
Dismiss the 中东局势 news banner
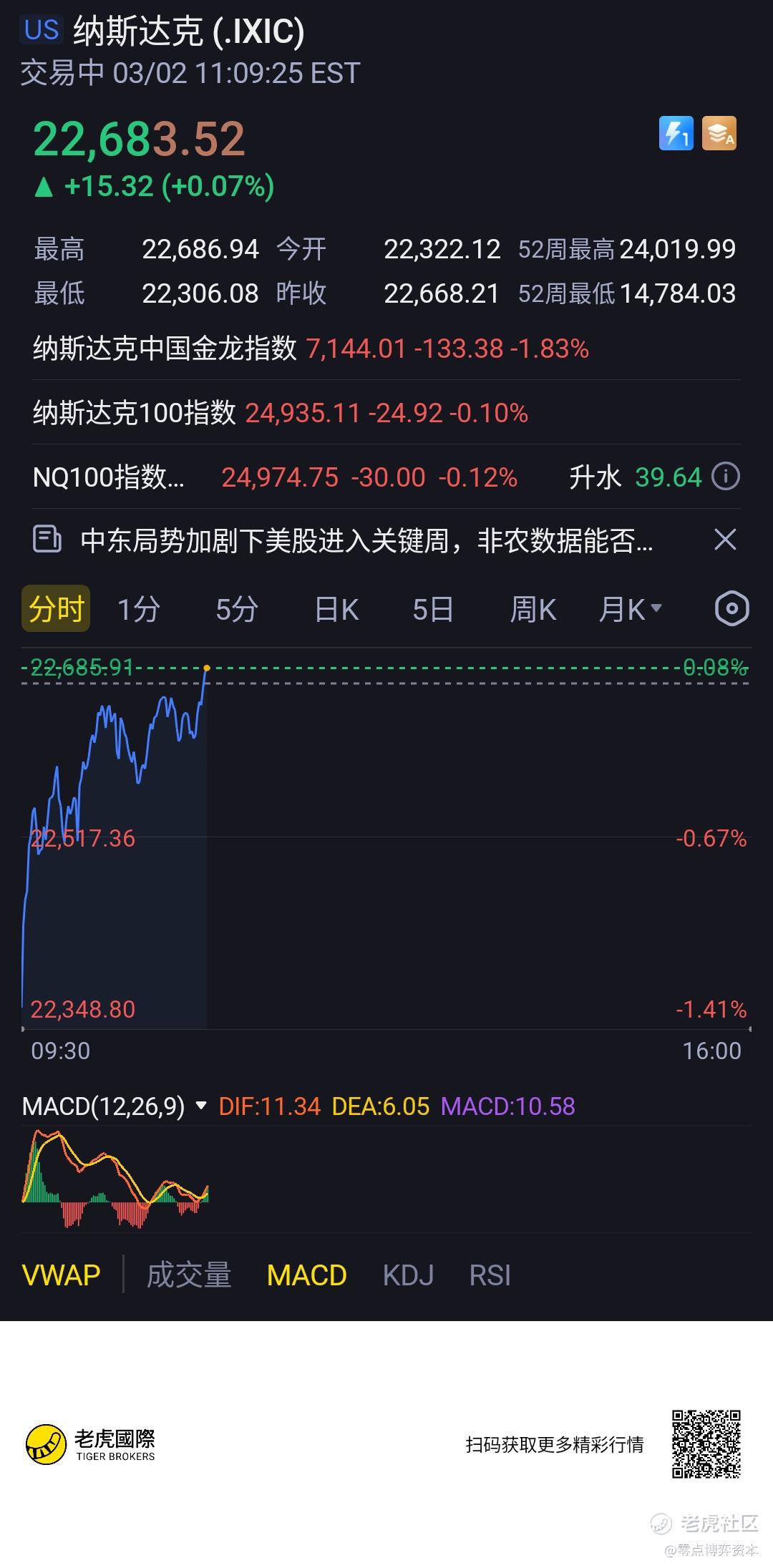tap(725, 540)
